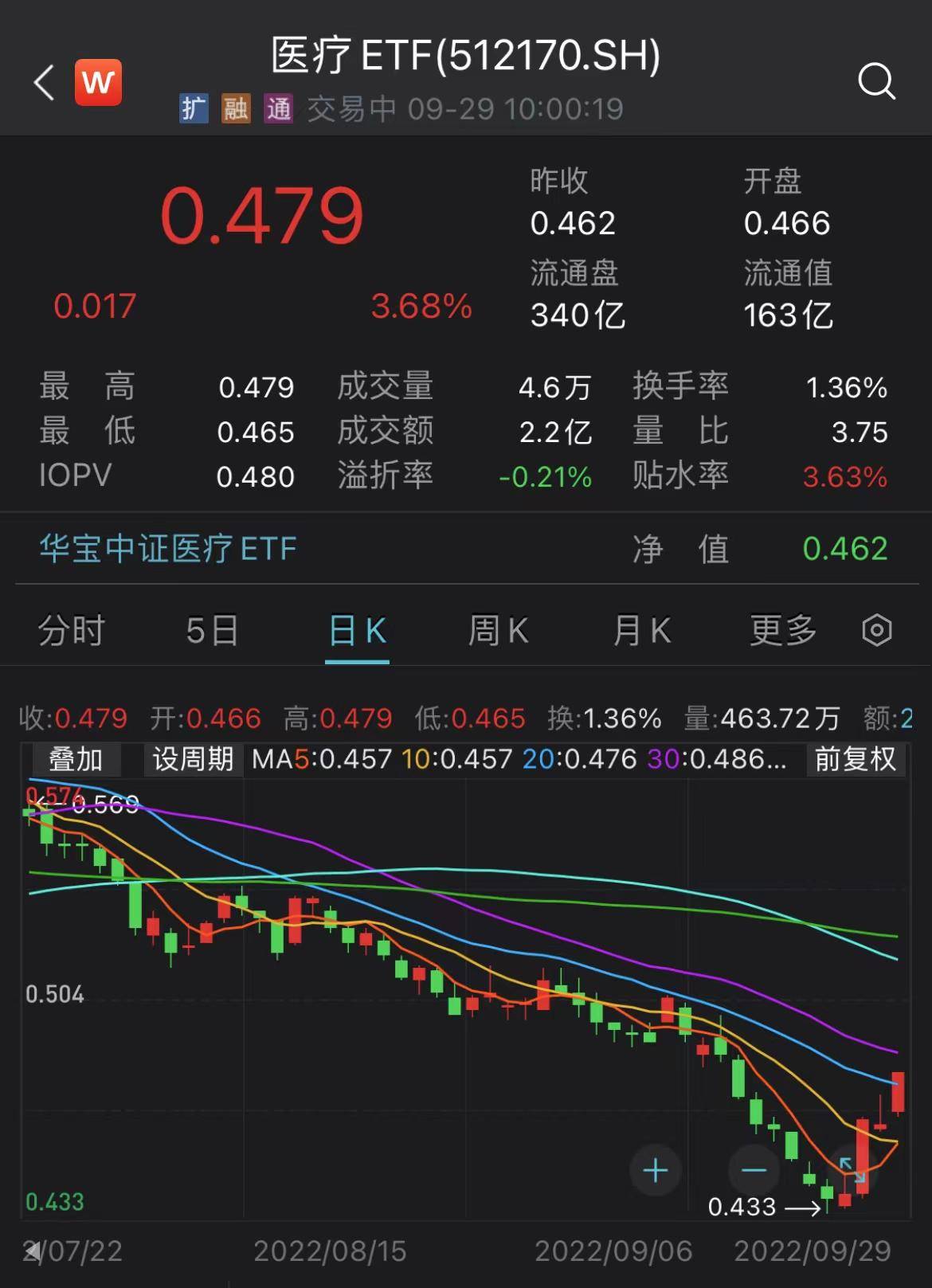Toggle 前复权 price adjustment mode

pos(855,760)
